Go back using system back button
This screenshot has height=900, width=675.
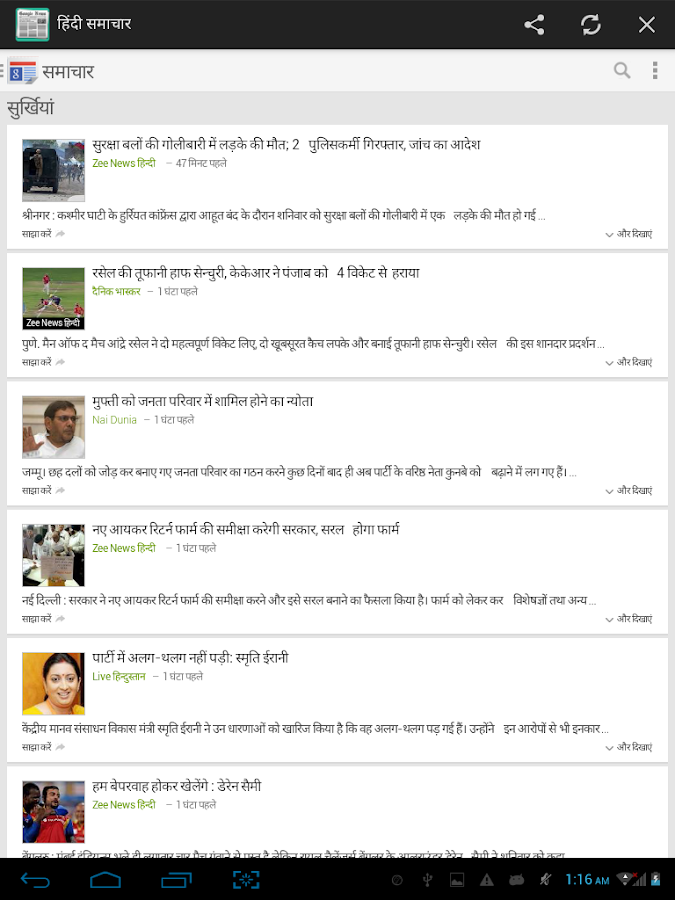35,880
